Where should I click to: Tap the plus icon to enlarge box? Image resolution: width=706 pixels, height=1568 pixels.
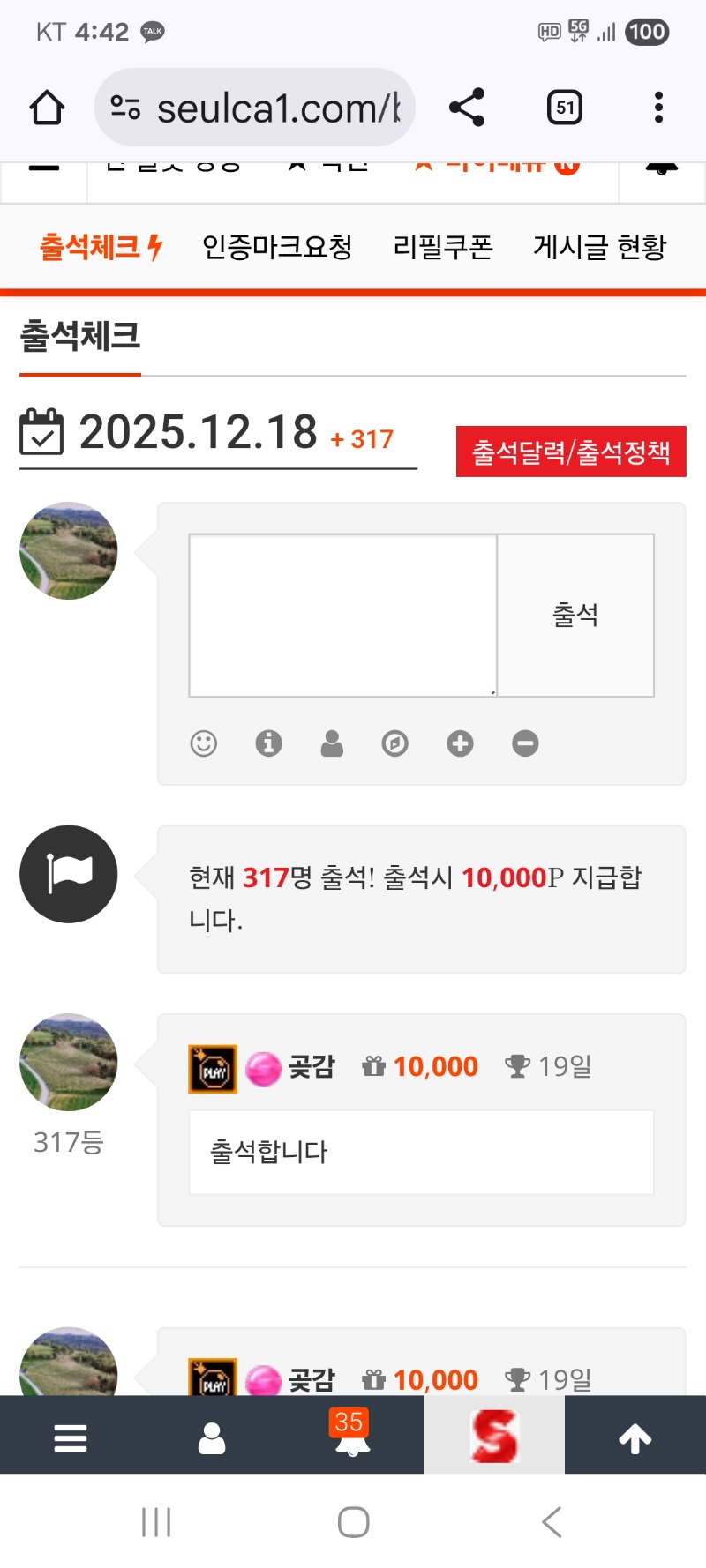(460, 743)
